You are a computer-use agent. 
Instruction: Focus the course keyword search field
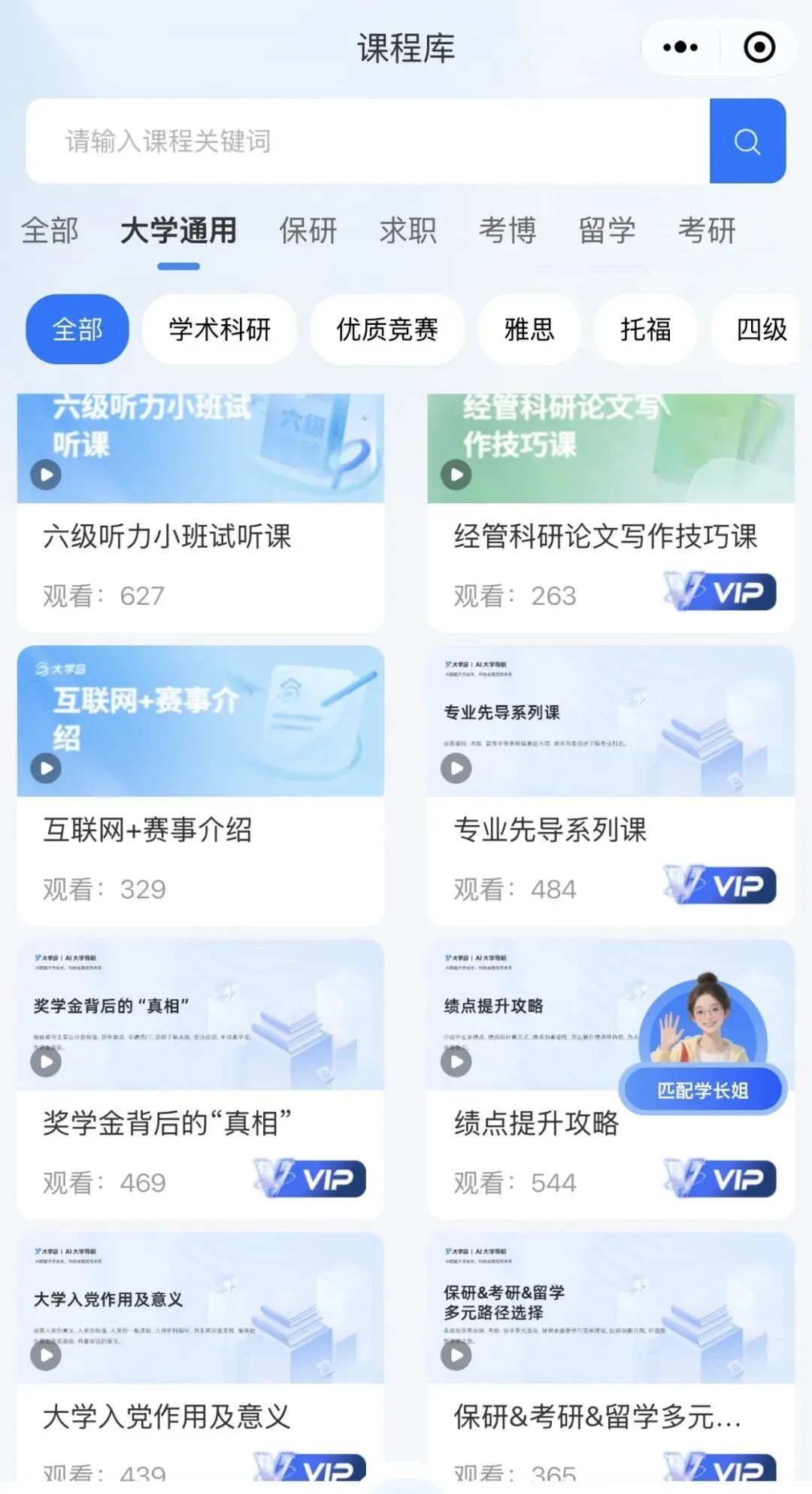(368, 141)
